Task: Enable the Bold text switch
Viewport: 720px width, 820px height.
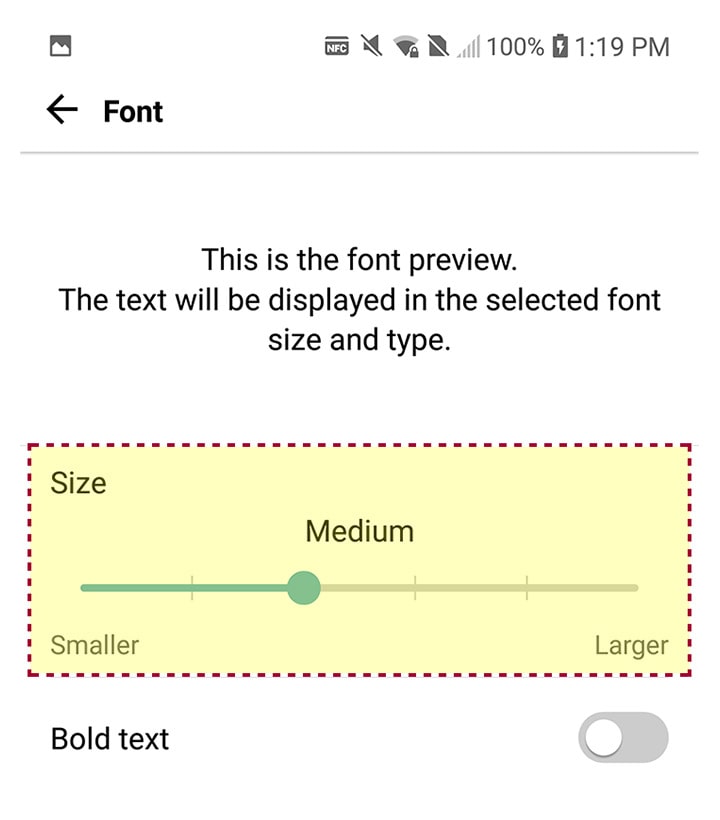Action: [622, 739]
